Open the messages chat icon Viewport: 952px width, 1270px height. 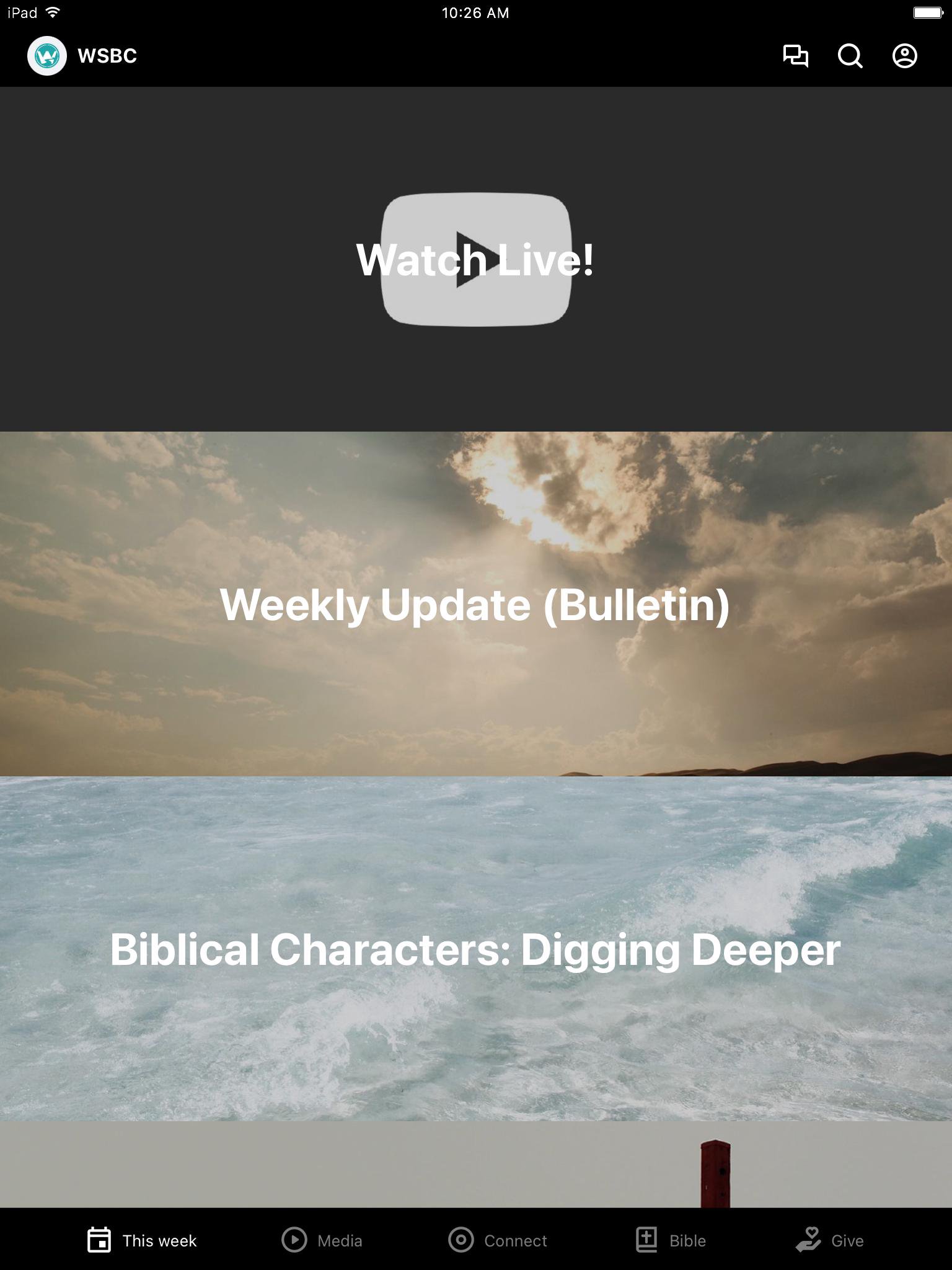click(795, 56)
